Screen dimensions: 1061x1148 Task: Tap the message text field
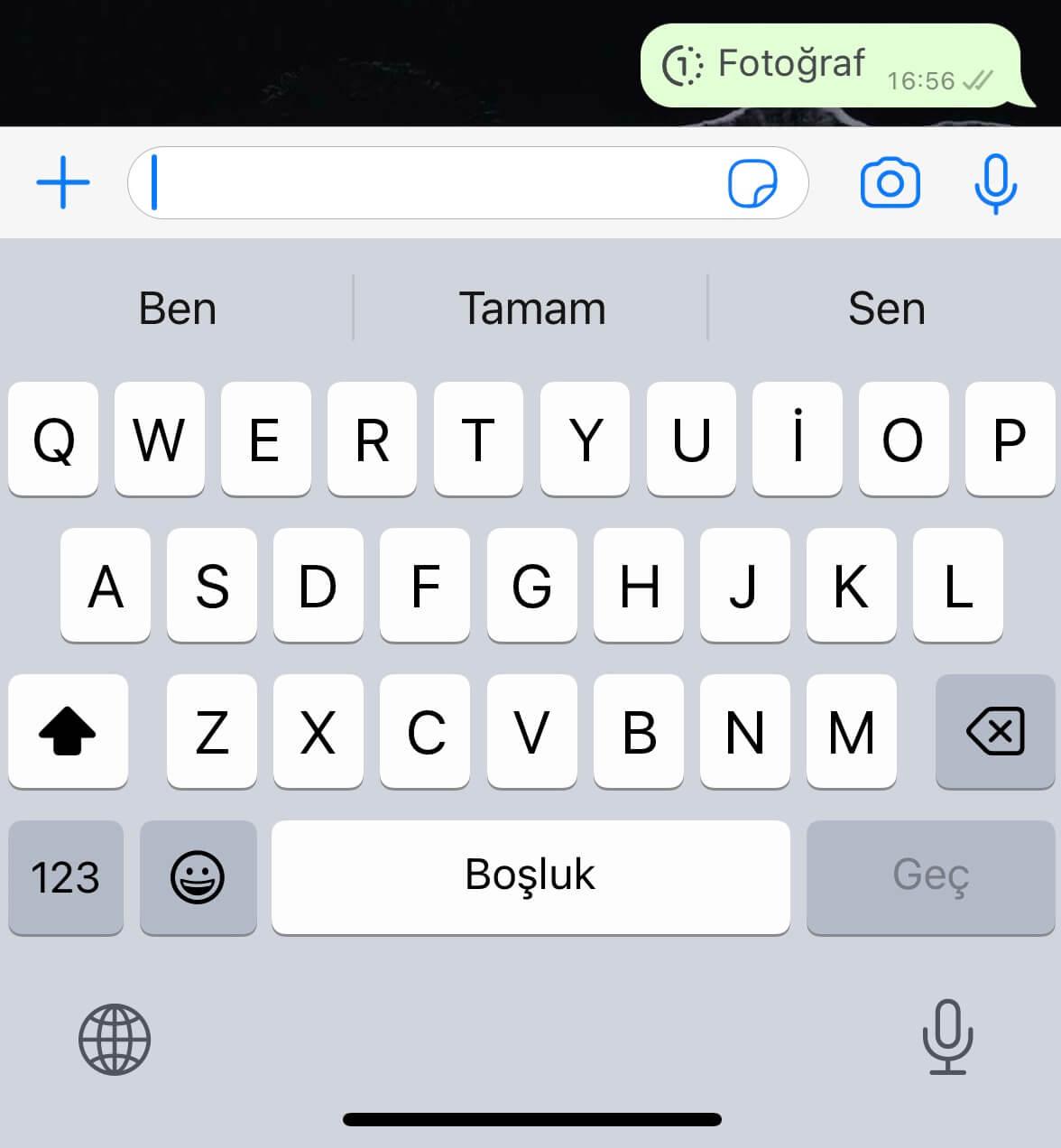(x=433, y=182)
